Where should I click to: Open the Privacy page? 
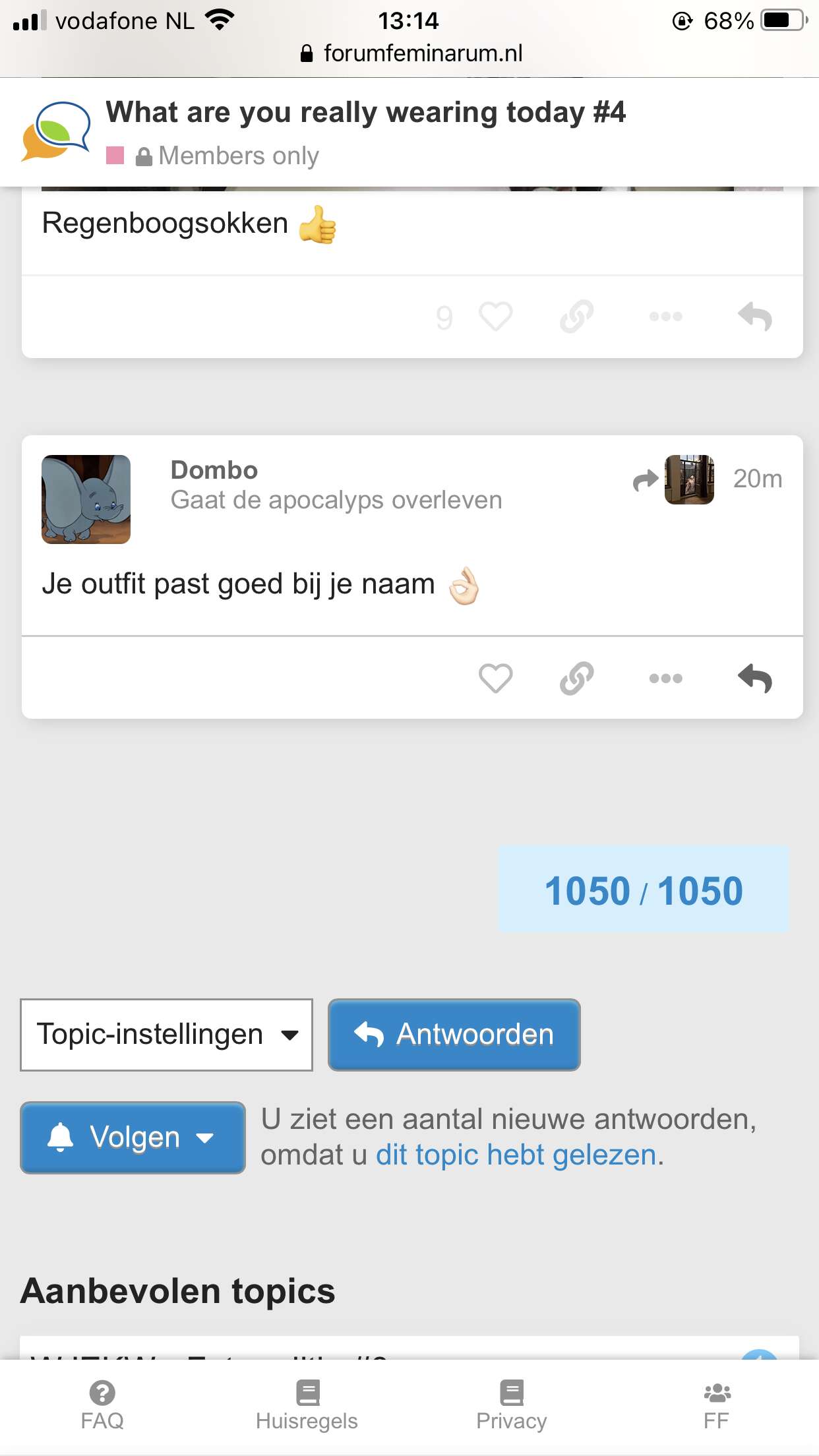tap(512, 1407)
